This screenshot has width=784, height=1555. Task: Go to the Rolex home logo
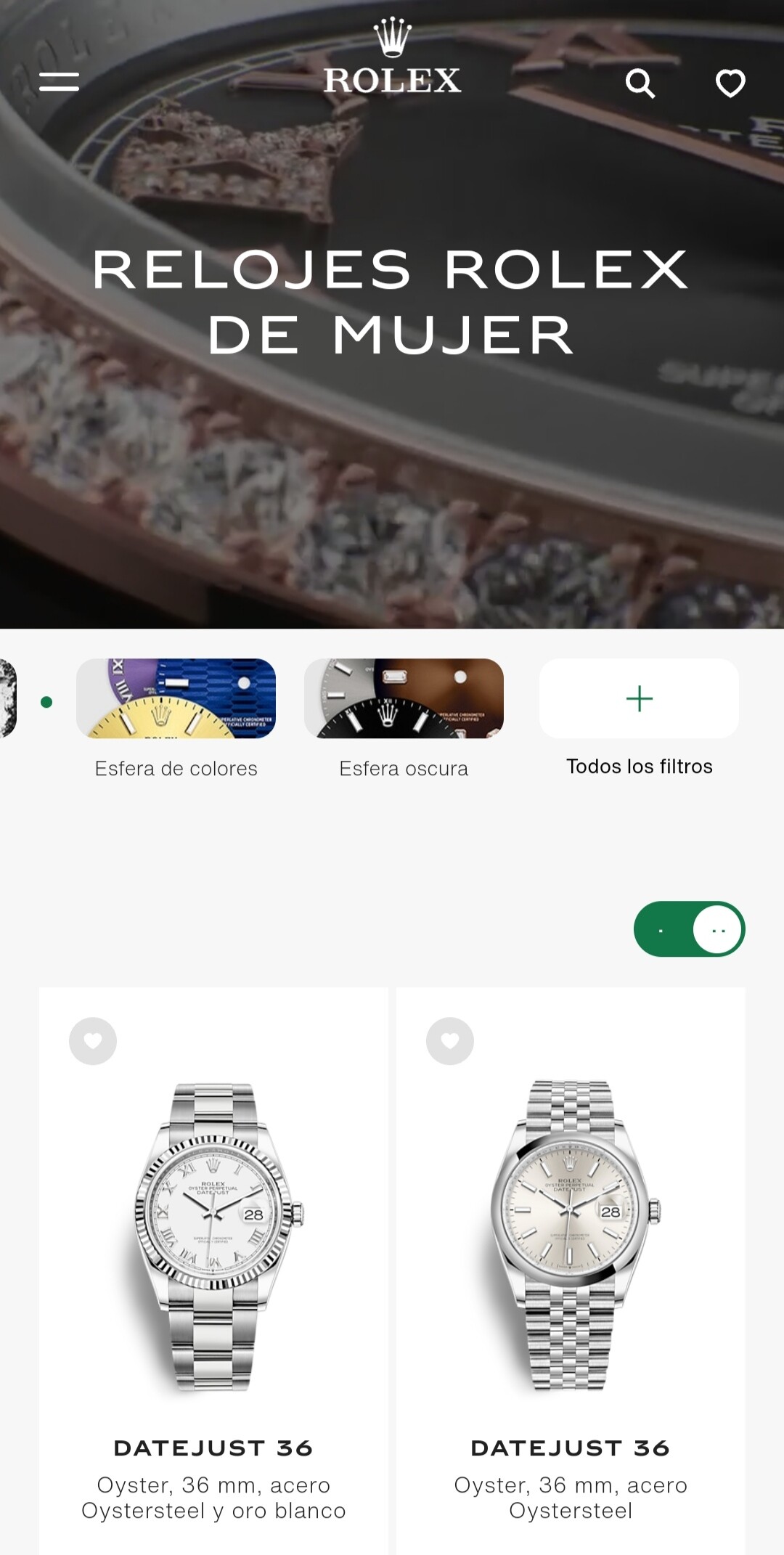coord(392,60)
